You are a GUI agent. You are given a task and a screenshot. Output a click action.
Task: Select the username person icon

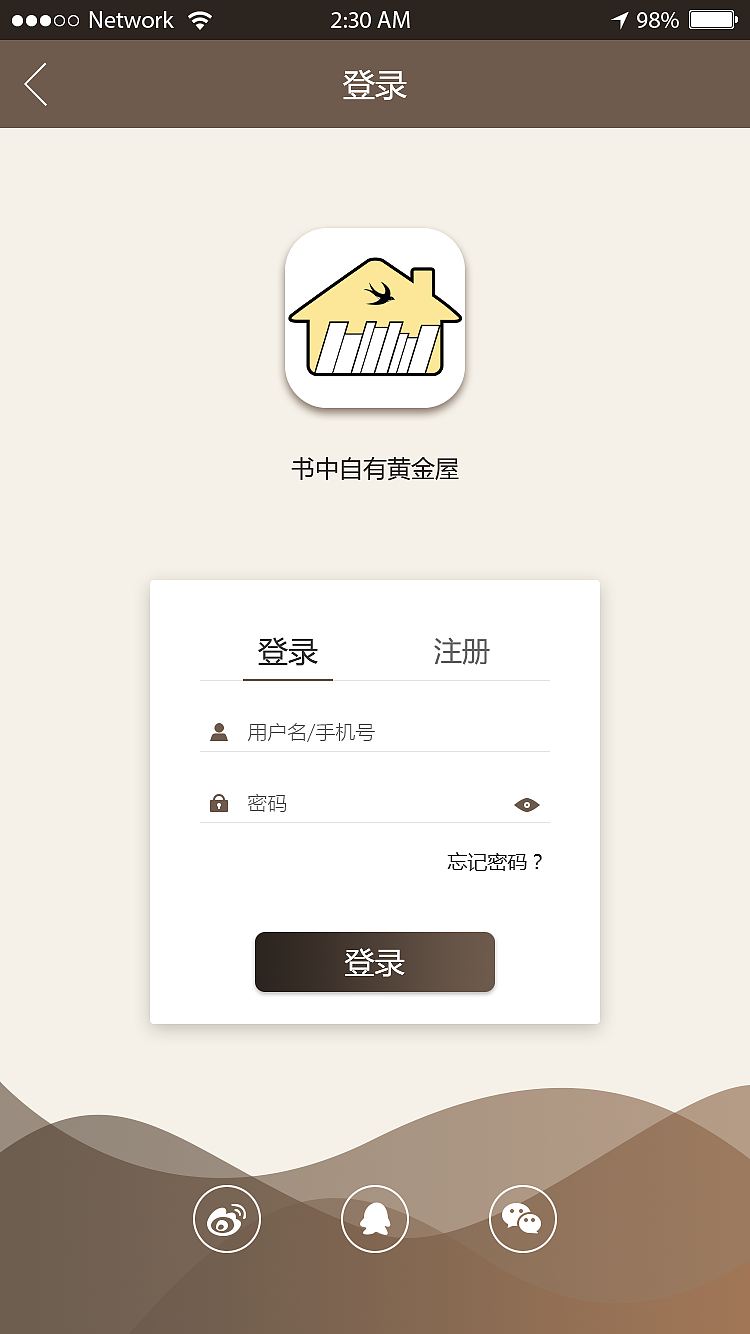219,731
